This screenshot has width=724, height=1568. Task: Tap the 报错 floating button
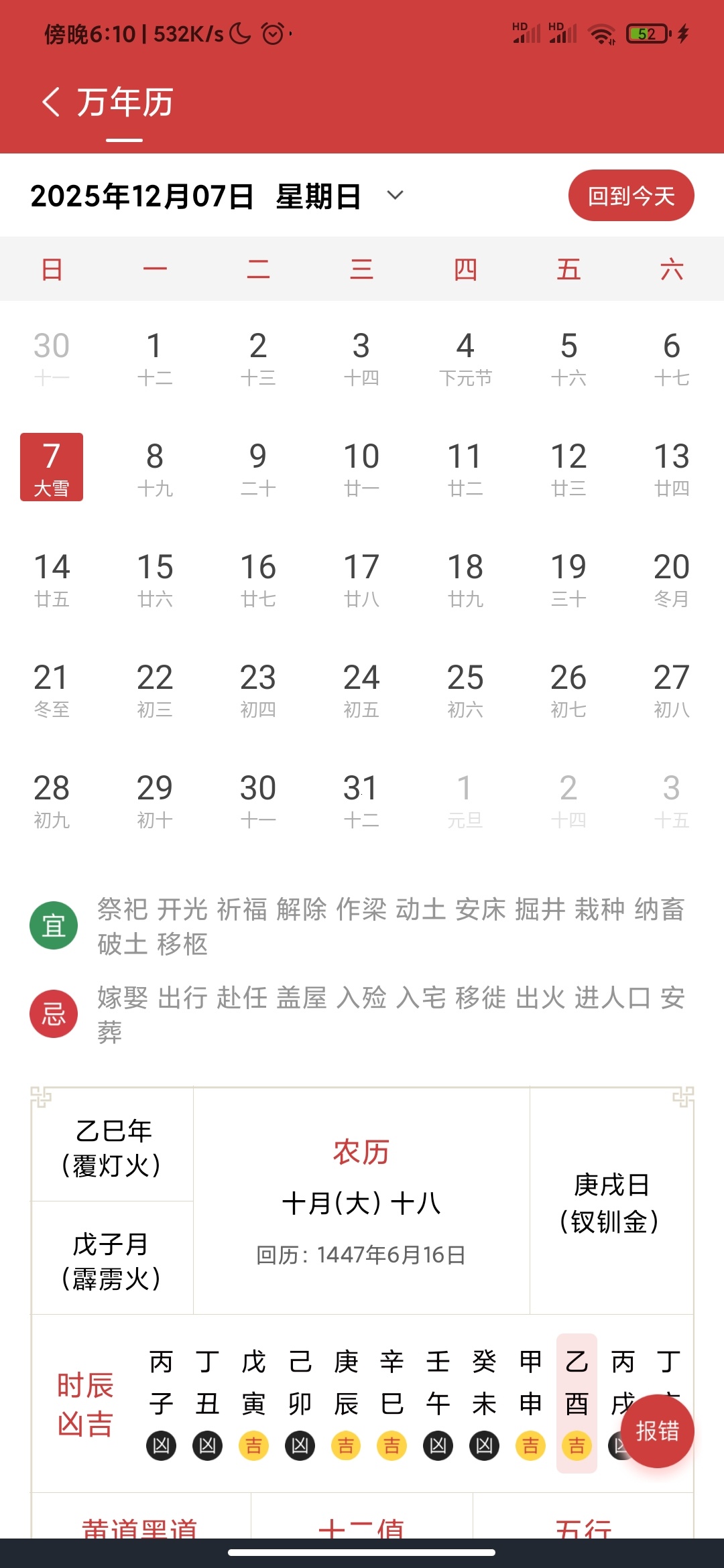tap(657, 1431)
